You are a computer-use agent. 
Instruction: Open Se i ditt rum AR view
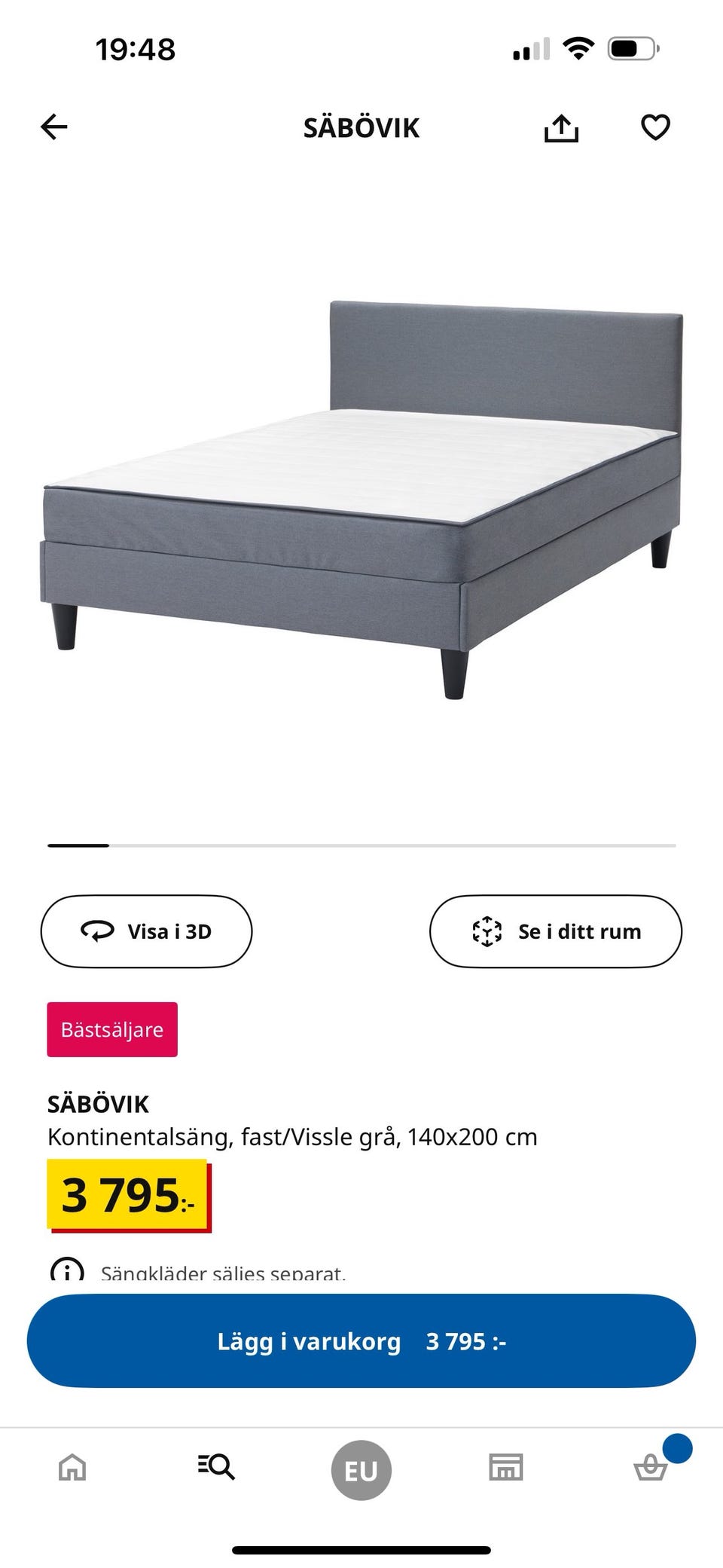click(x=556, y=931)
